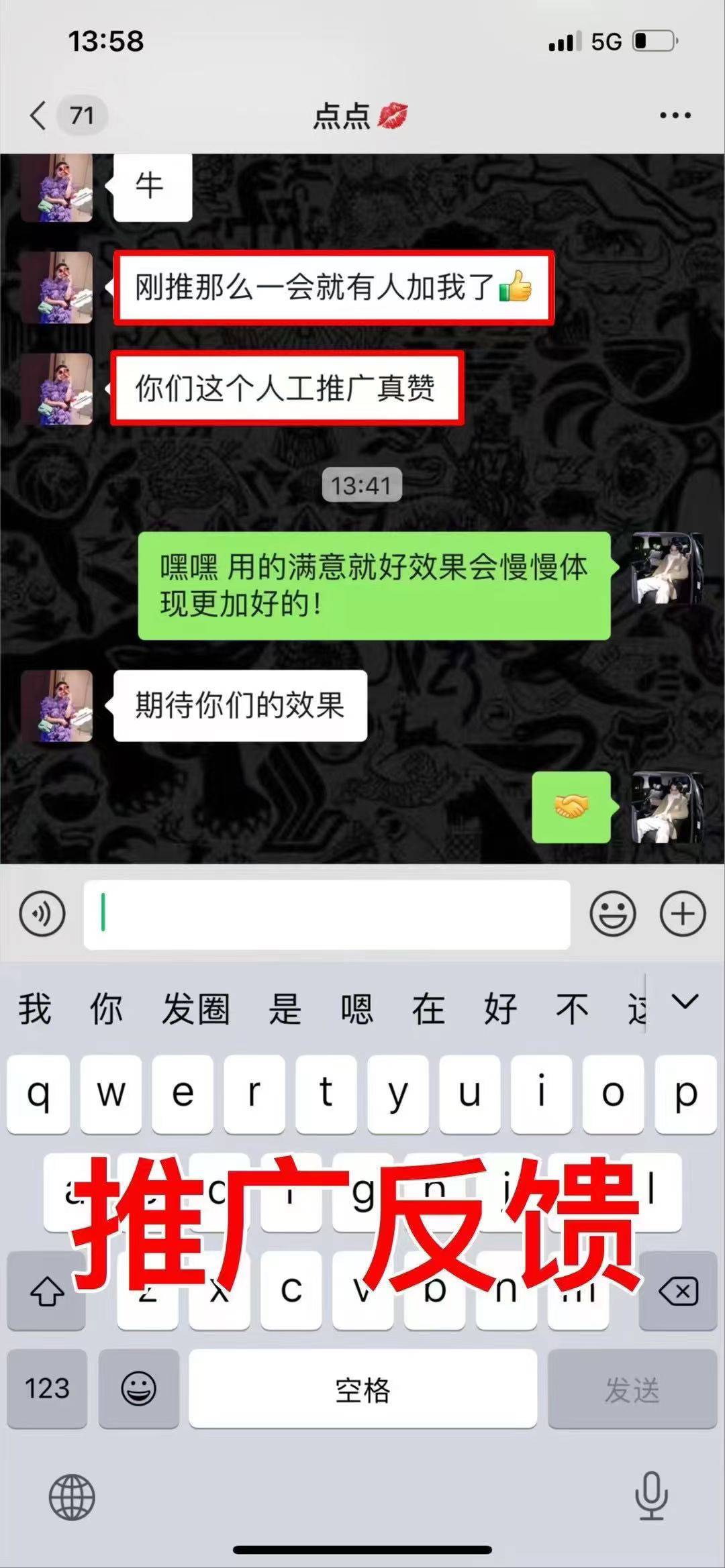The image size is (725, 1568).
Task: Start keyboard dictation with microphone
Action: click(x=650, y=1496)
